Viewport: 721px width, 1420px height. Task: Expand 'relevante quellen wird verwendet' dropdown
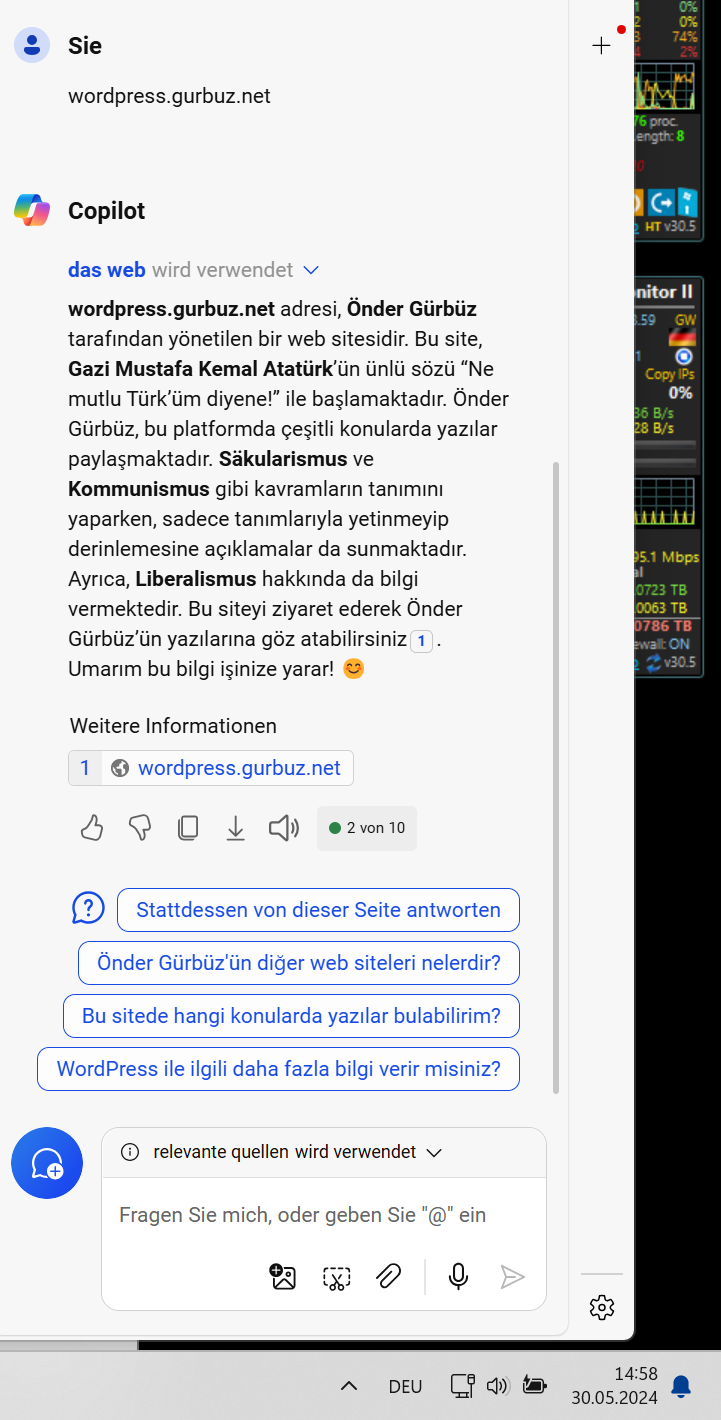tap(434, 1152)
